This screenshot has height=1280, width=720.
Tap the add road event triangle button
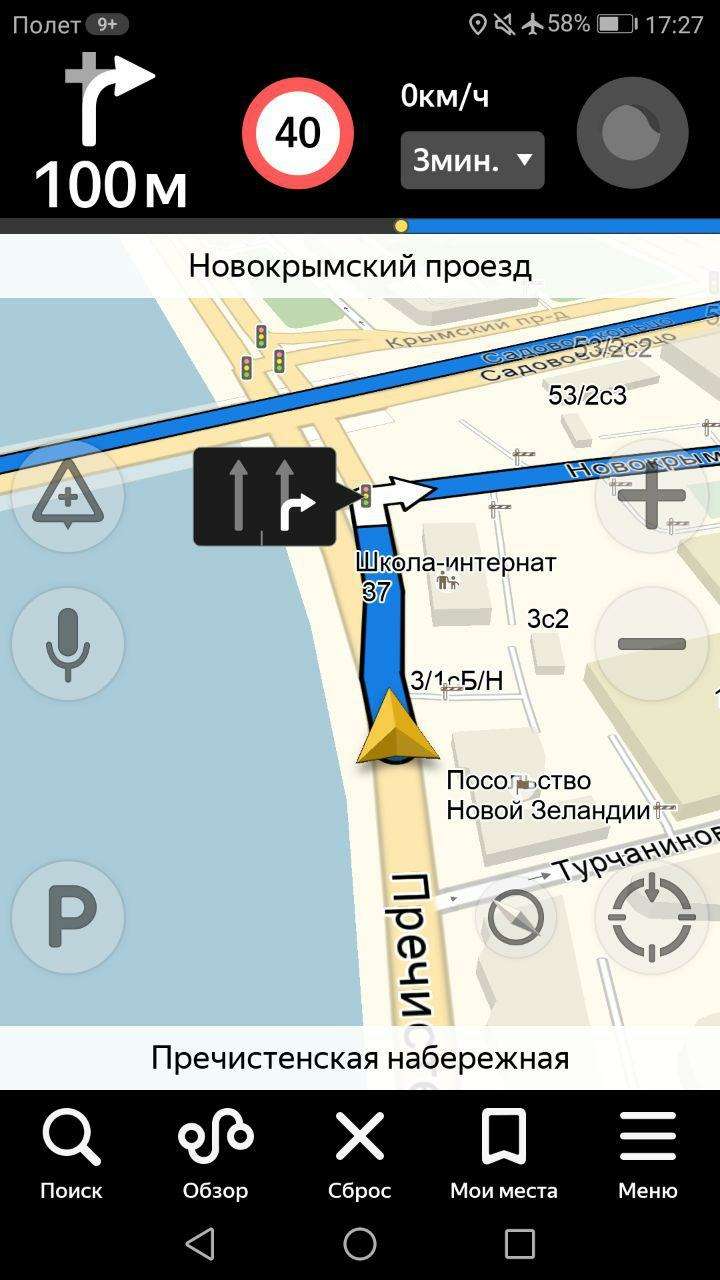[68, 496]
